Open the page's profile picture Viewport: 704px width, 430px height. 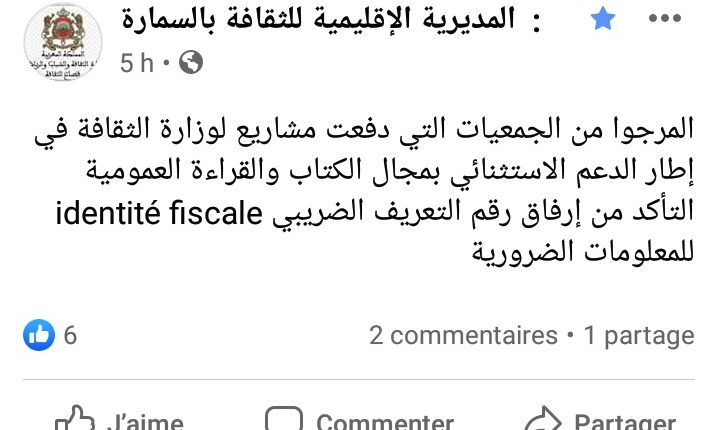[x=62, y=43]
